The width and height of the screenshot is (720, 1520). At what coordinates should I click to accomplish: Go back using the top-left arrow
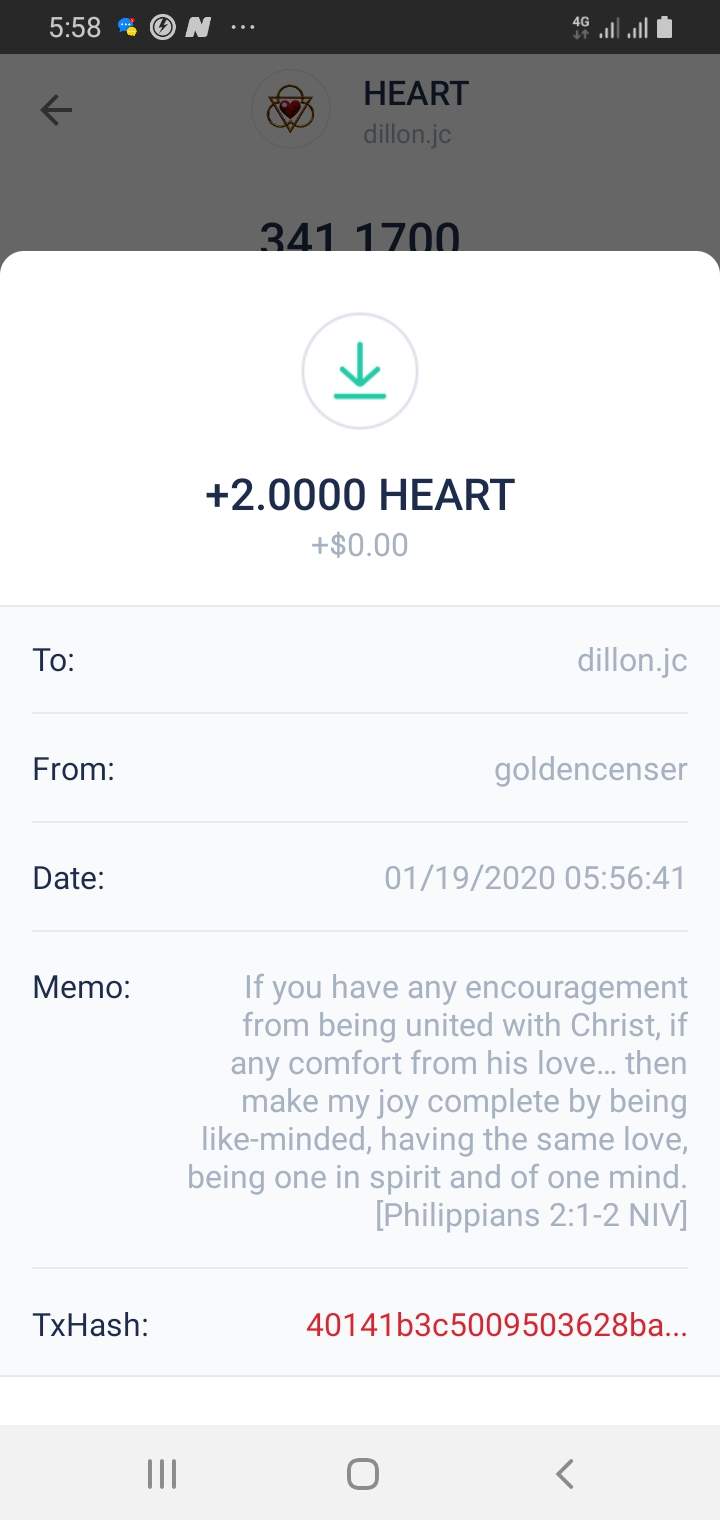tap(56, 110)
